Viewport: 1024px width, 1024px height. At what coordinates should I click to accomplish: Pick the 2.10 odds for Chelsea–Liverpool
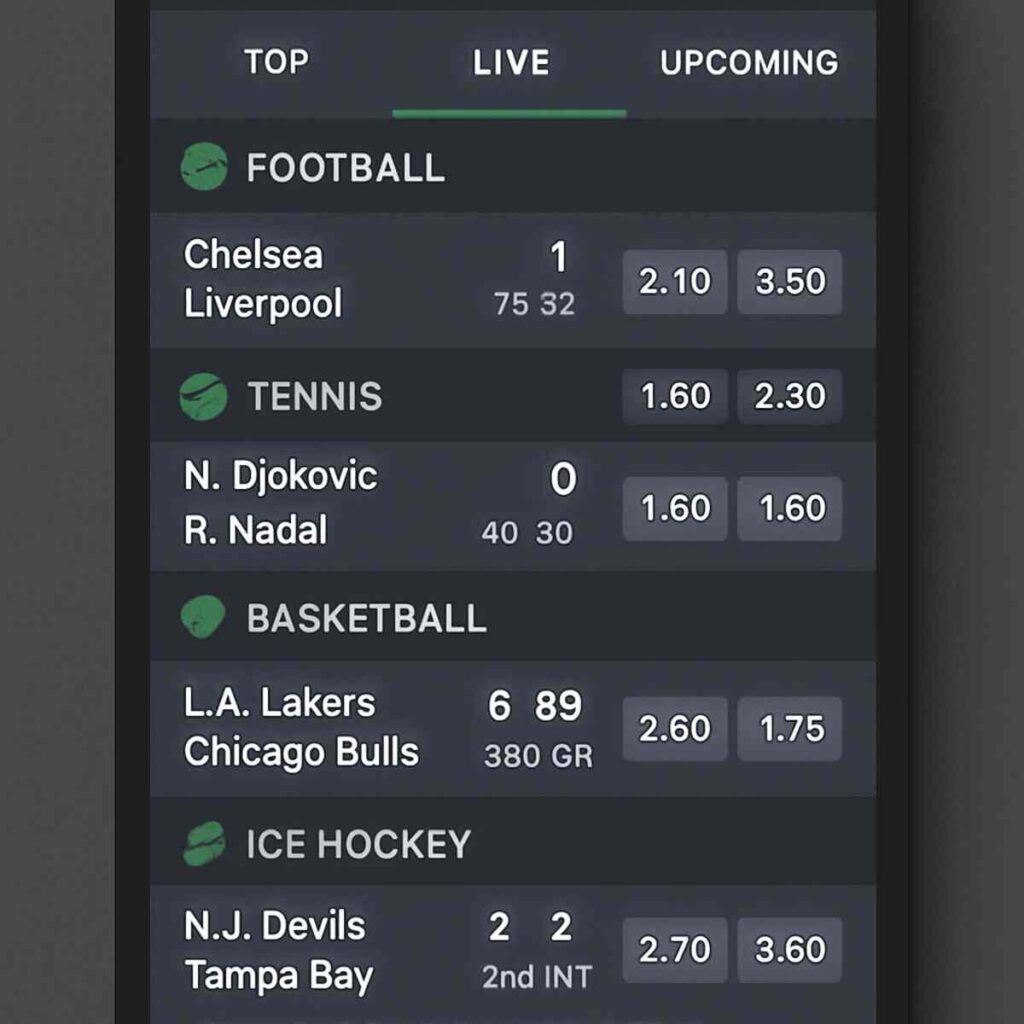tap(675, 282)
